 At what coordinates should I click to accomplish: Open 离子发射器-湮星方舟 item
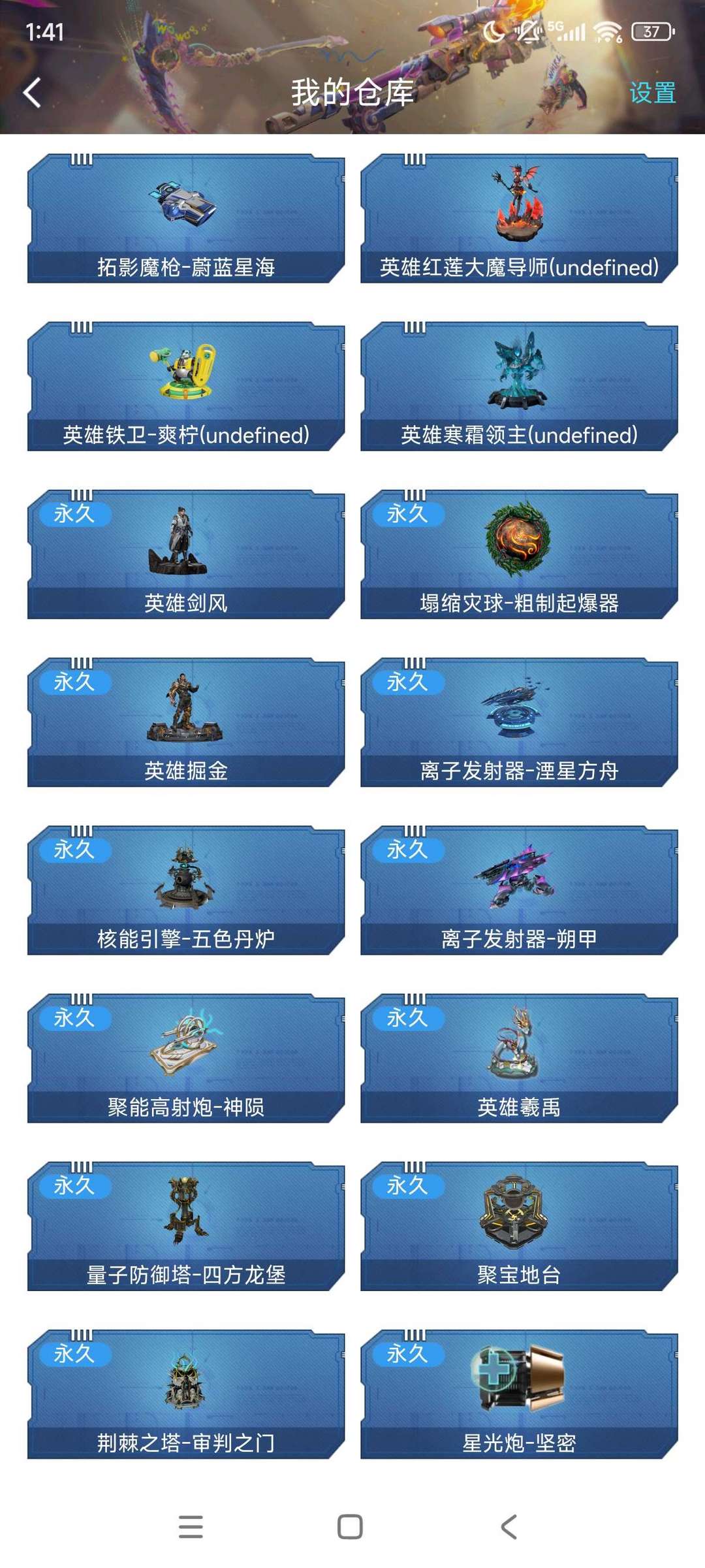(x=519, y=722)
